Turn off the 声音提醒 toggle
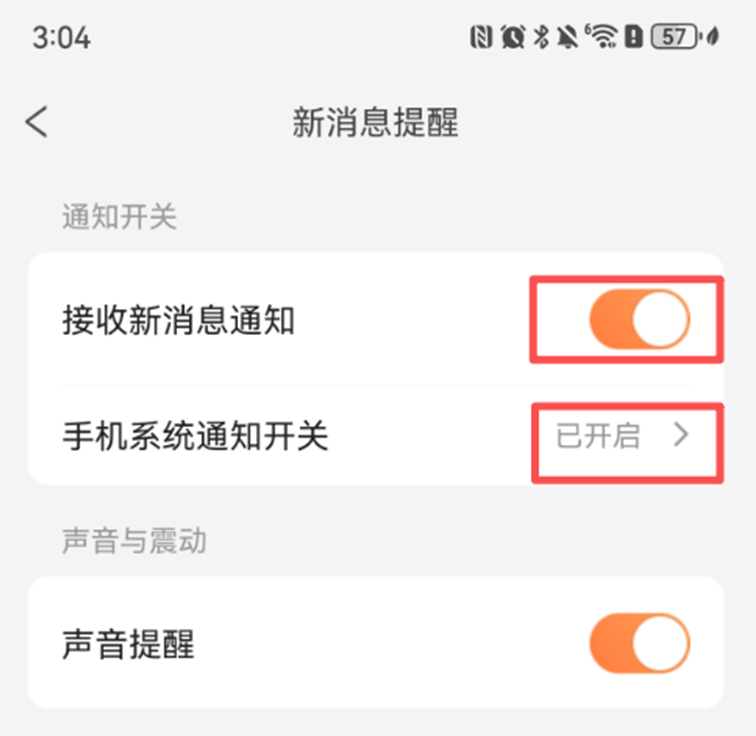 (640, 644)
